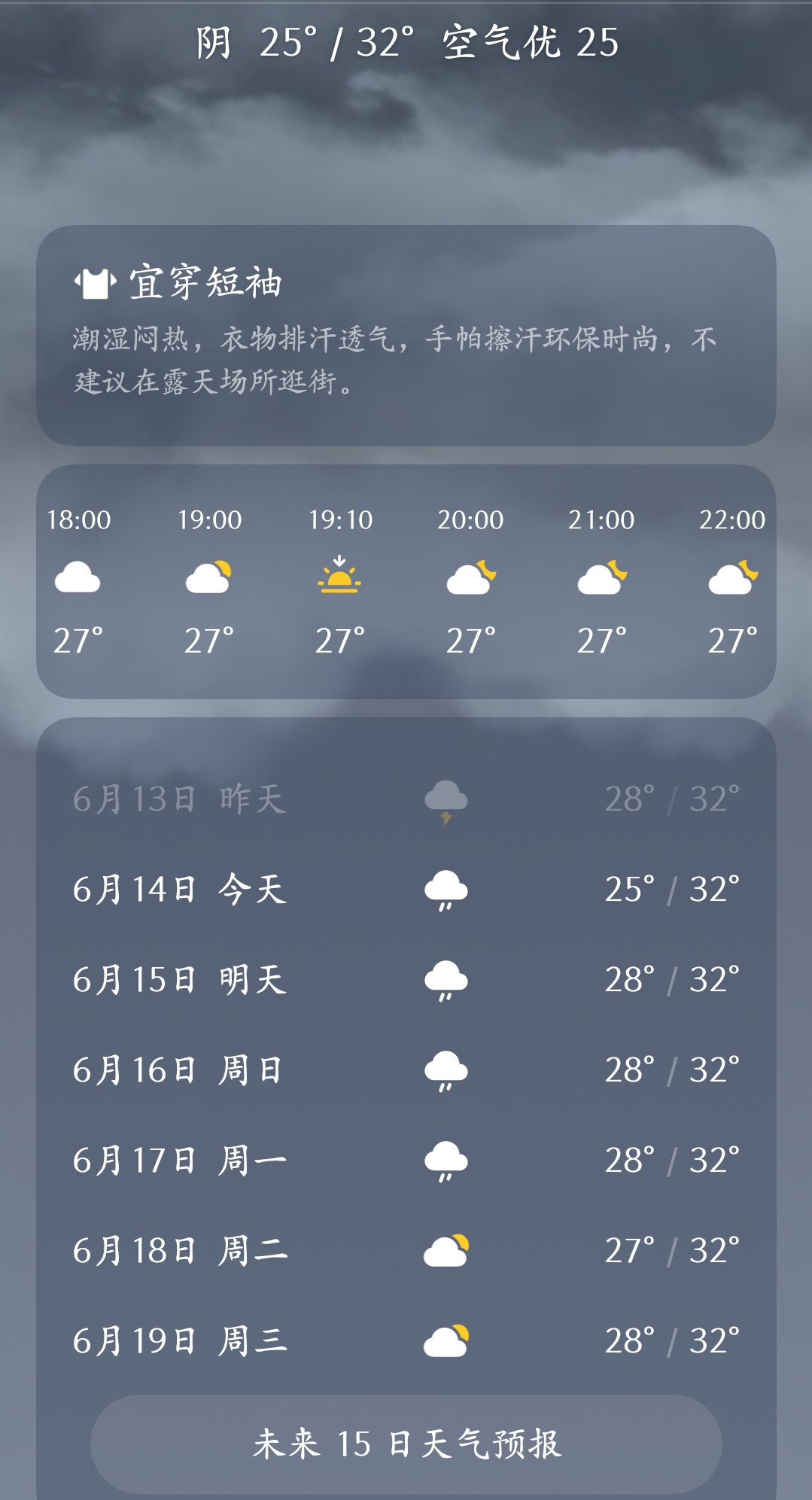Show details for 6月19日 周三
Image resolution: width=812 pixels, height=1500 pixels.
(x=406, y=1341)
